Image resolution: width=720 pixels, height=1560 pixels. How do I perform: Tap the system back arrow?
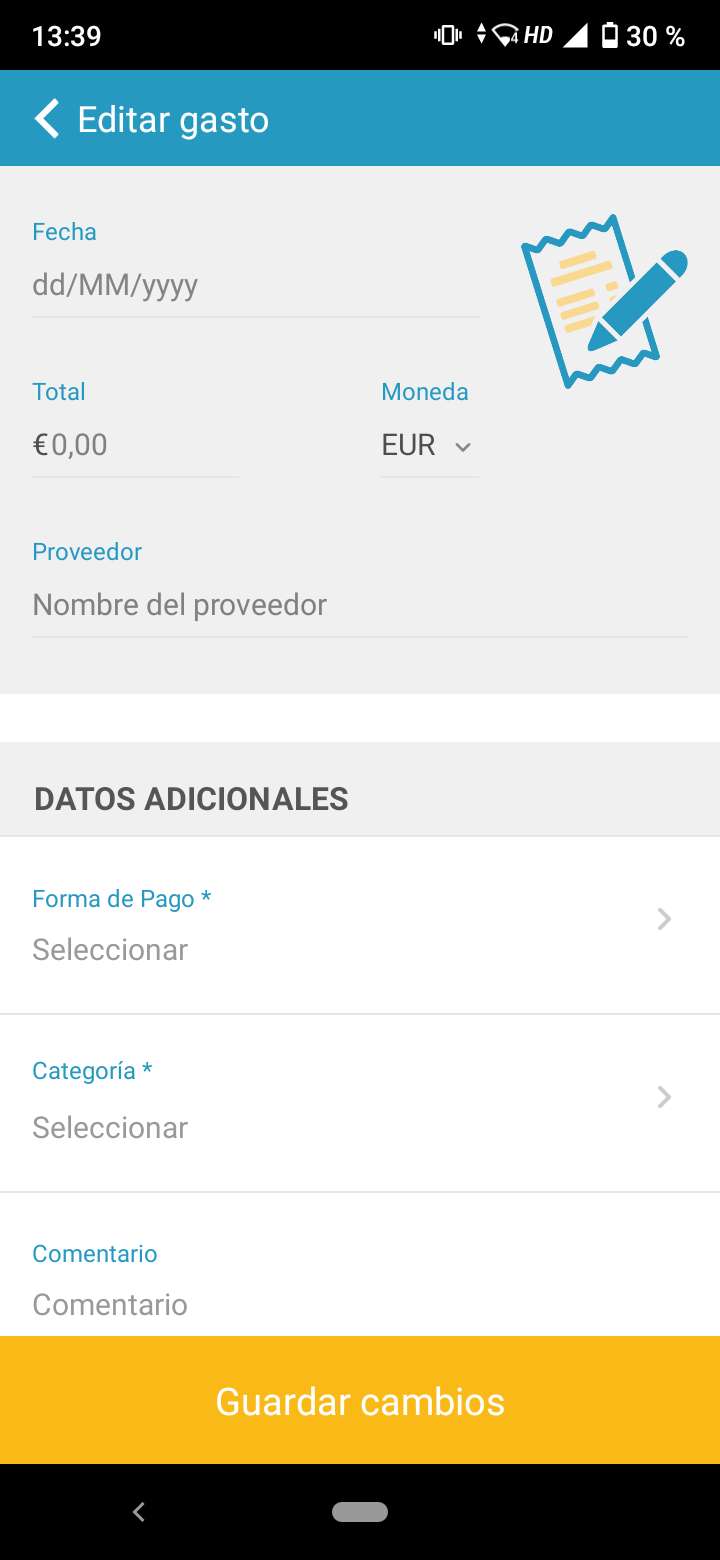(x=139, y=1512)
